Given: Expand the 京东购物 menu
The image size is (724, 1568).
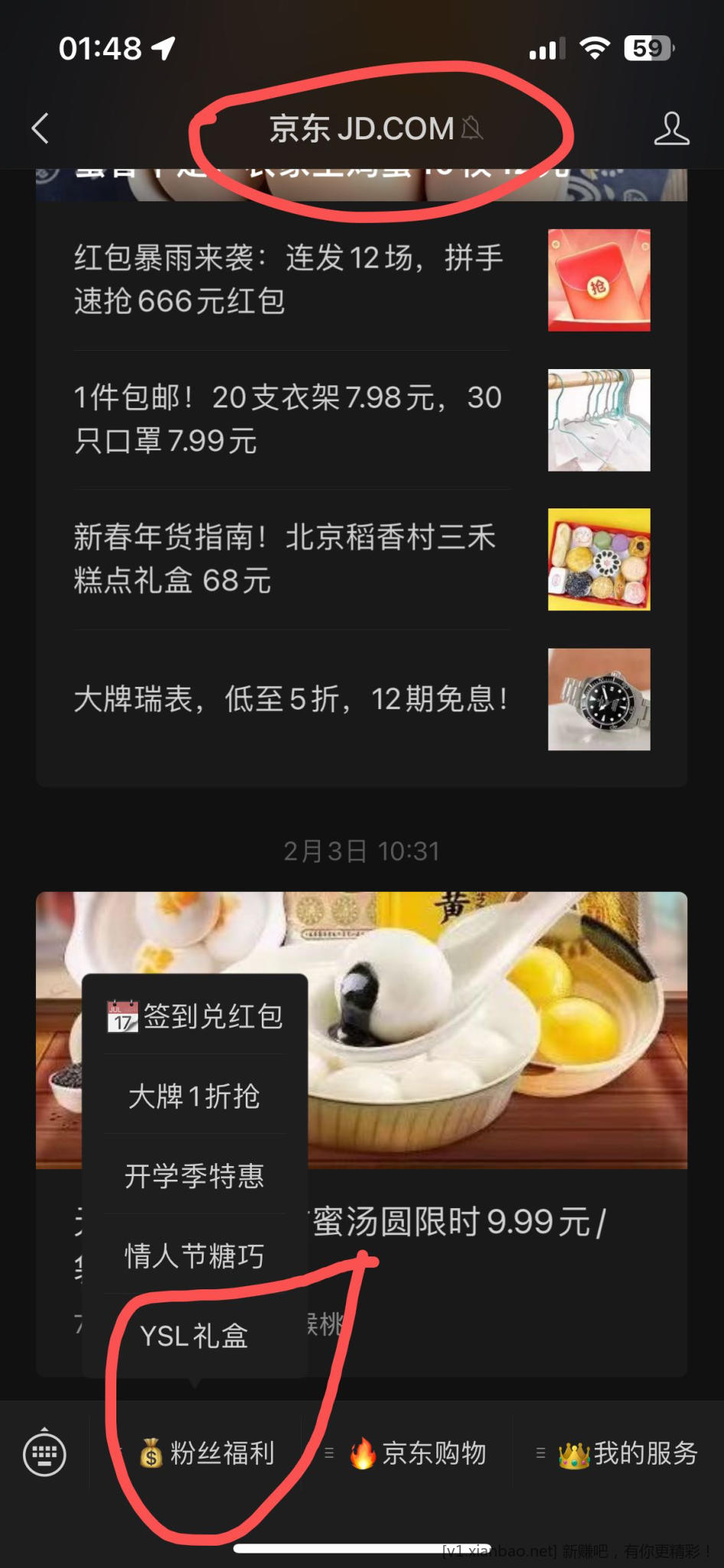Looking at the screenshot, I should click(x=419, y=1452).
